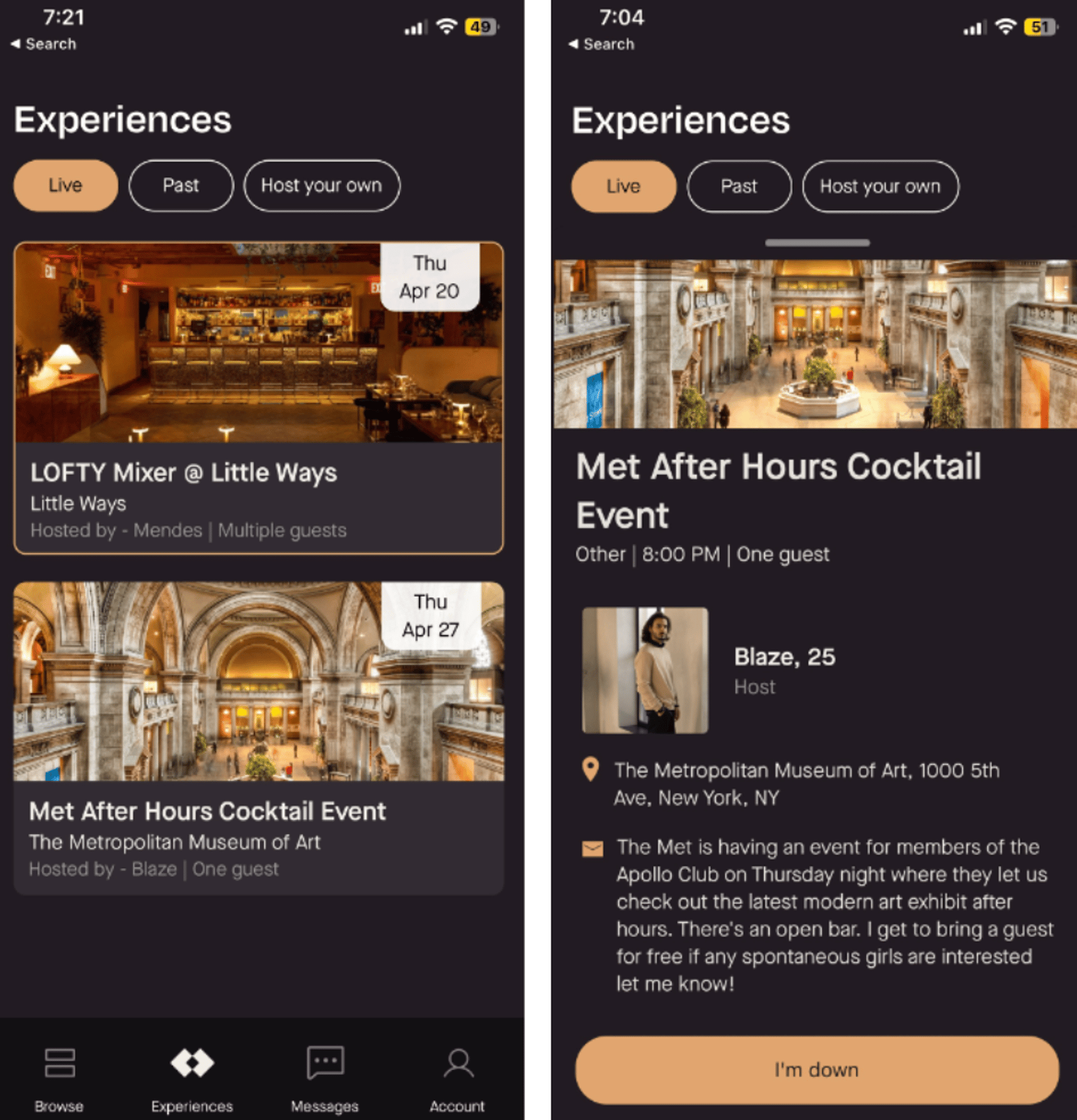Choose Host your own on the experiences list screen

tap(322, 186)
